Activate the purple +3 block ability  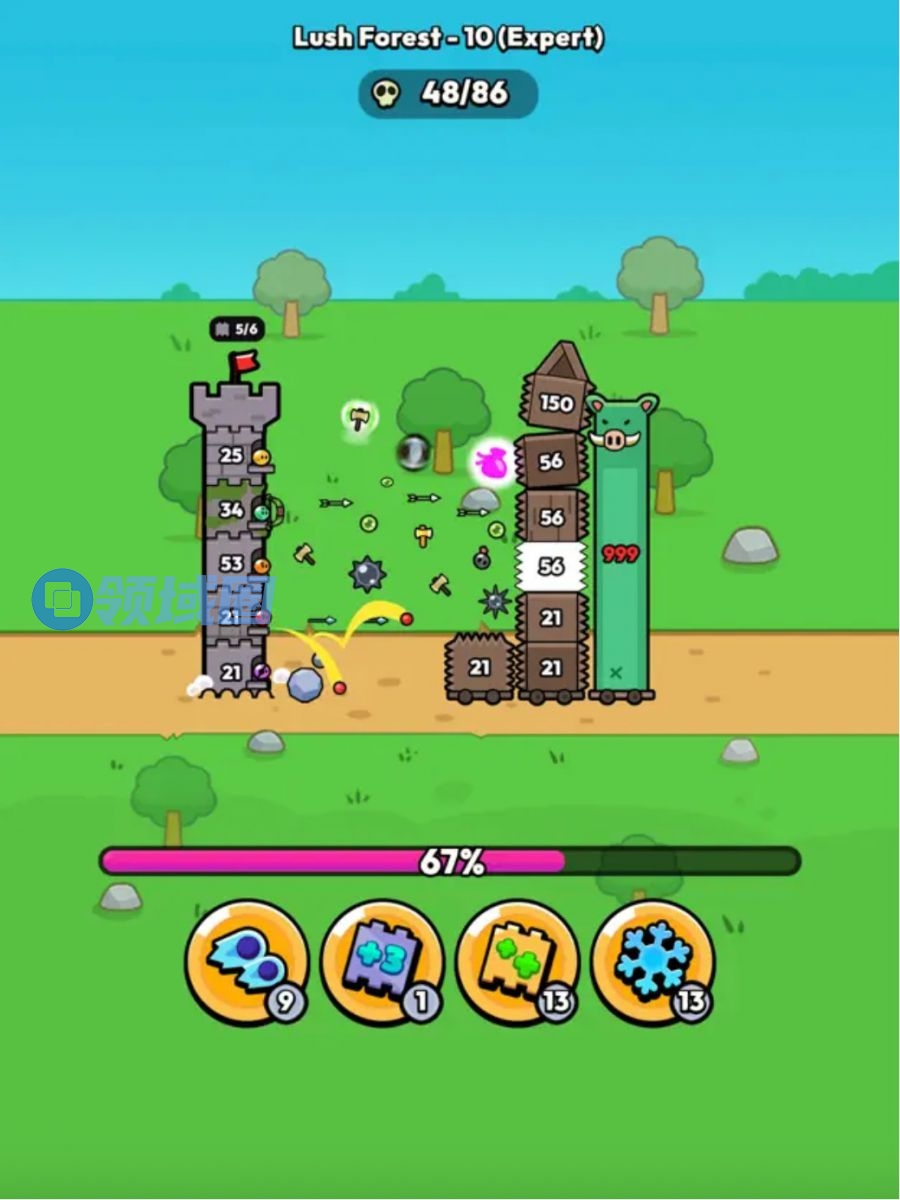pyautogui.click(x=382, y=962)
